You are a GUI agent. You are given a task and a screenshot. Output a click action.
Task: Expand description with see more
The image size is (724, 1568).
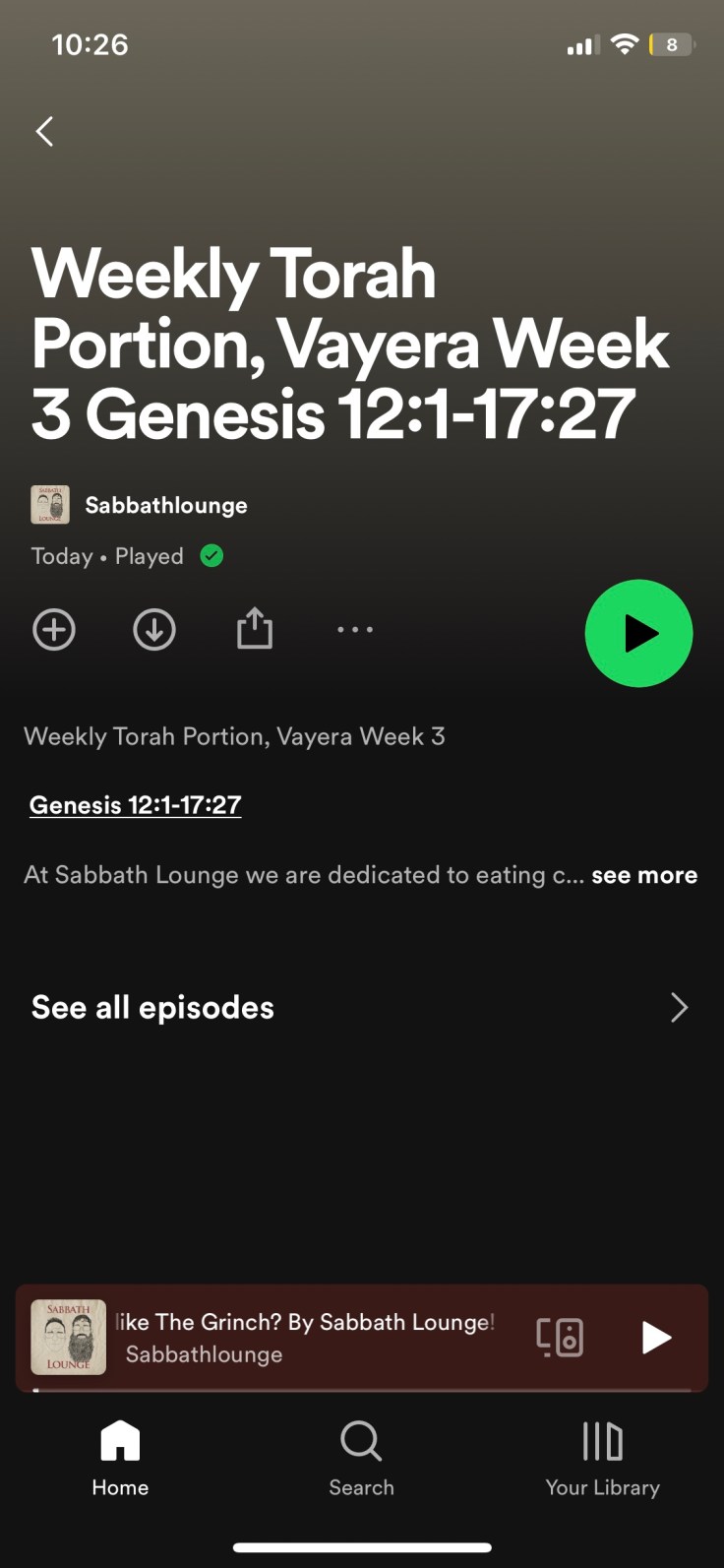(644, 875)
